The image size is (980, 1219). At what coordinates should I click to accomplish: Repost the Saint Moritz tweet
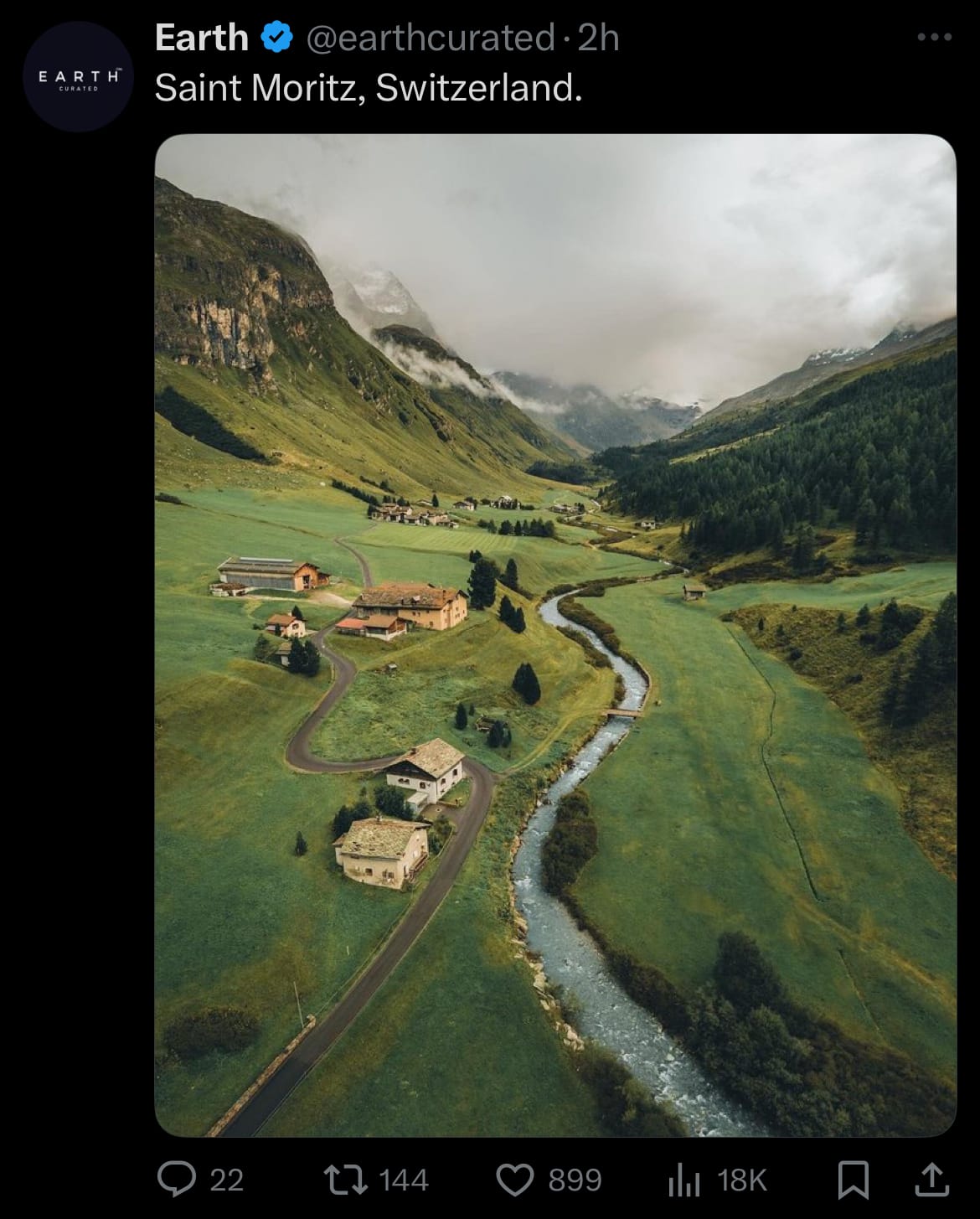click(376, 1180)
